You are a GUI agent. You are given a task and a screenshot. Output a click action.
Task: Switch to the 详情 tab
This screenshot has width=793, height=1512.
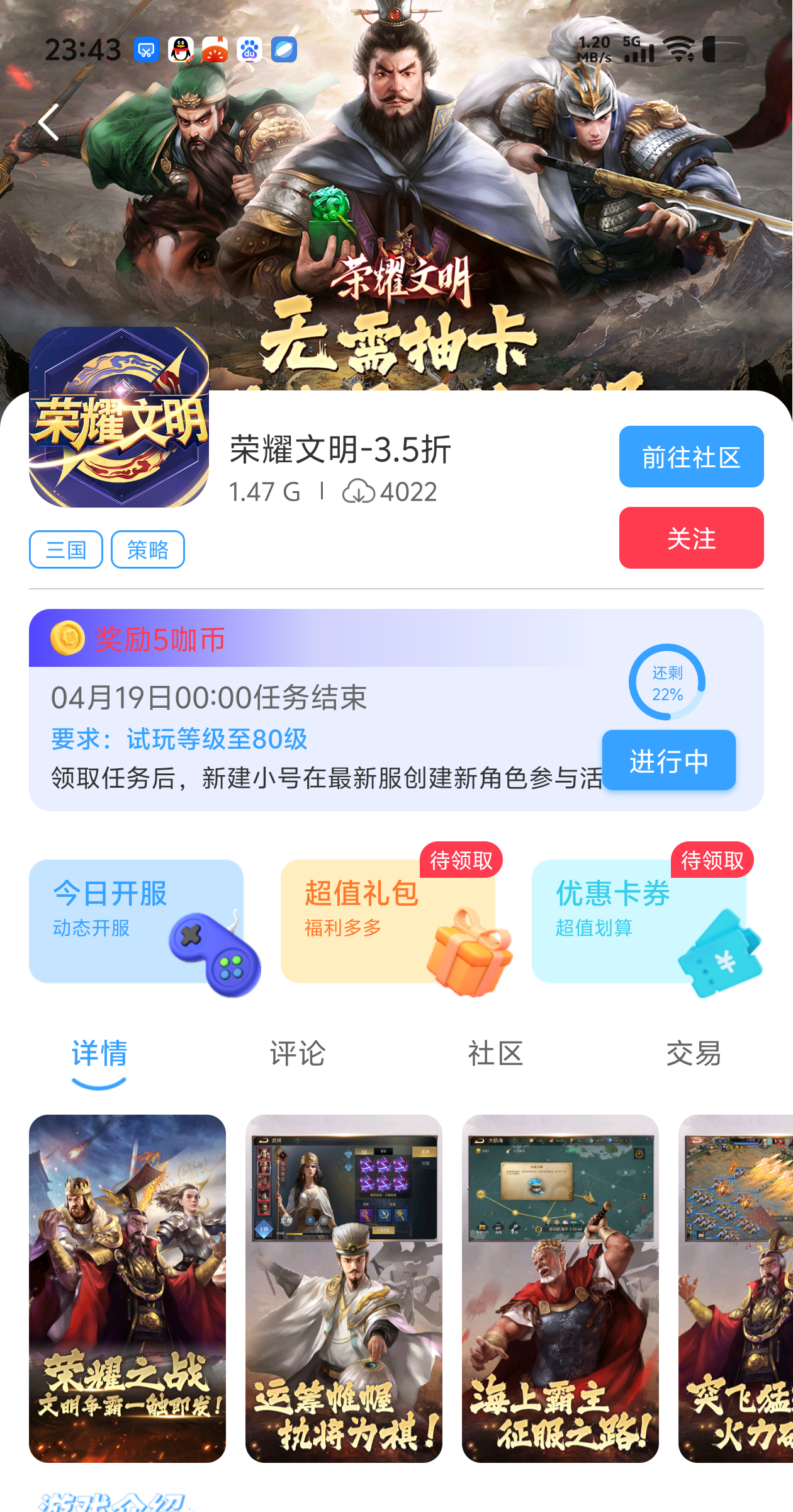pyautogui.click(x=99, y=1054)
